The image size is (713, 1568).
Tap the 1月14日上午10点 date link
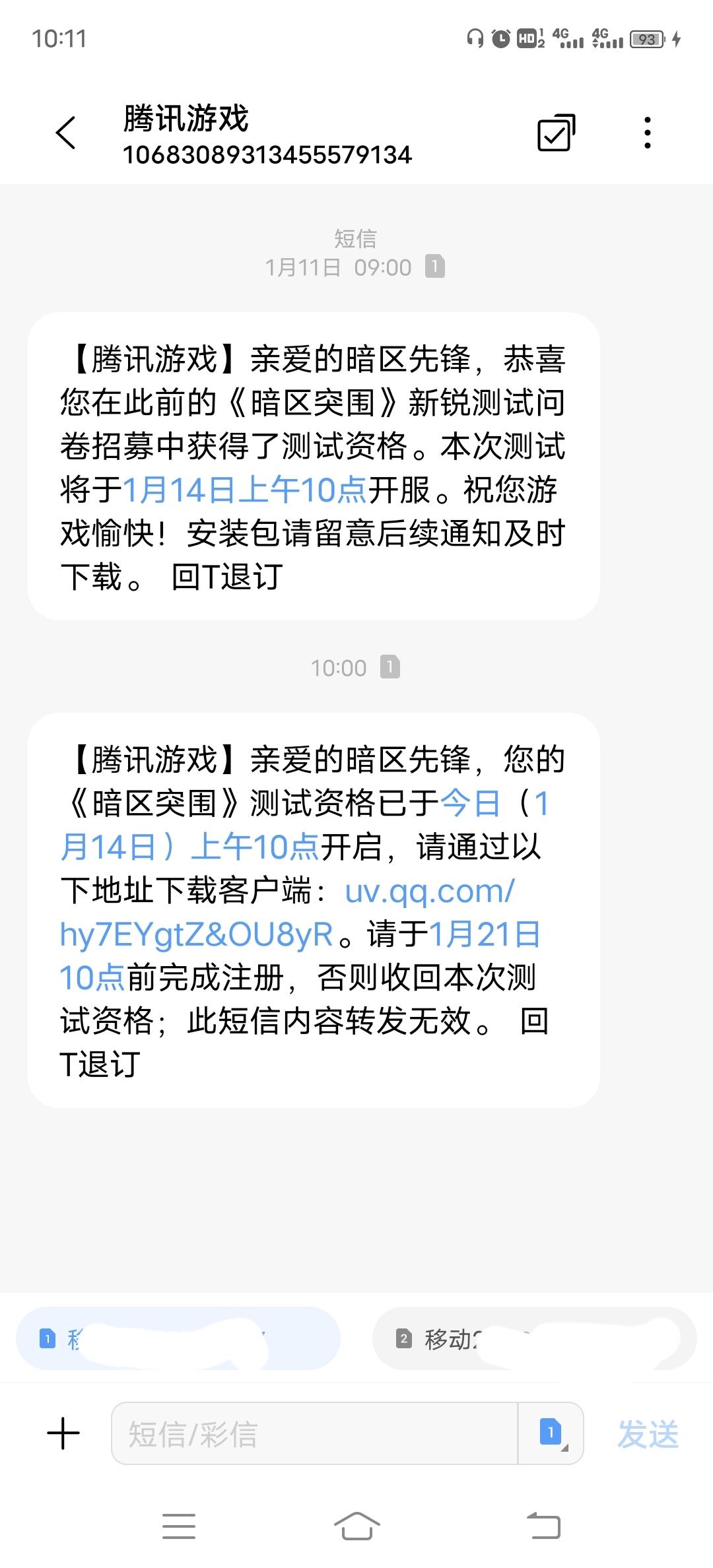point(244,490)
